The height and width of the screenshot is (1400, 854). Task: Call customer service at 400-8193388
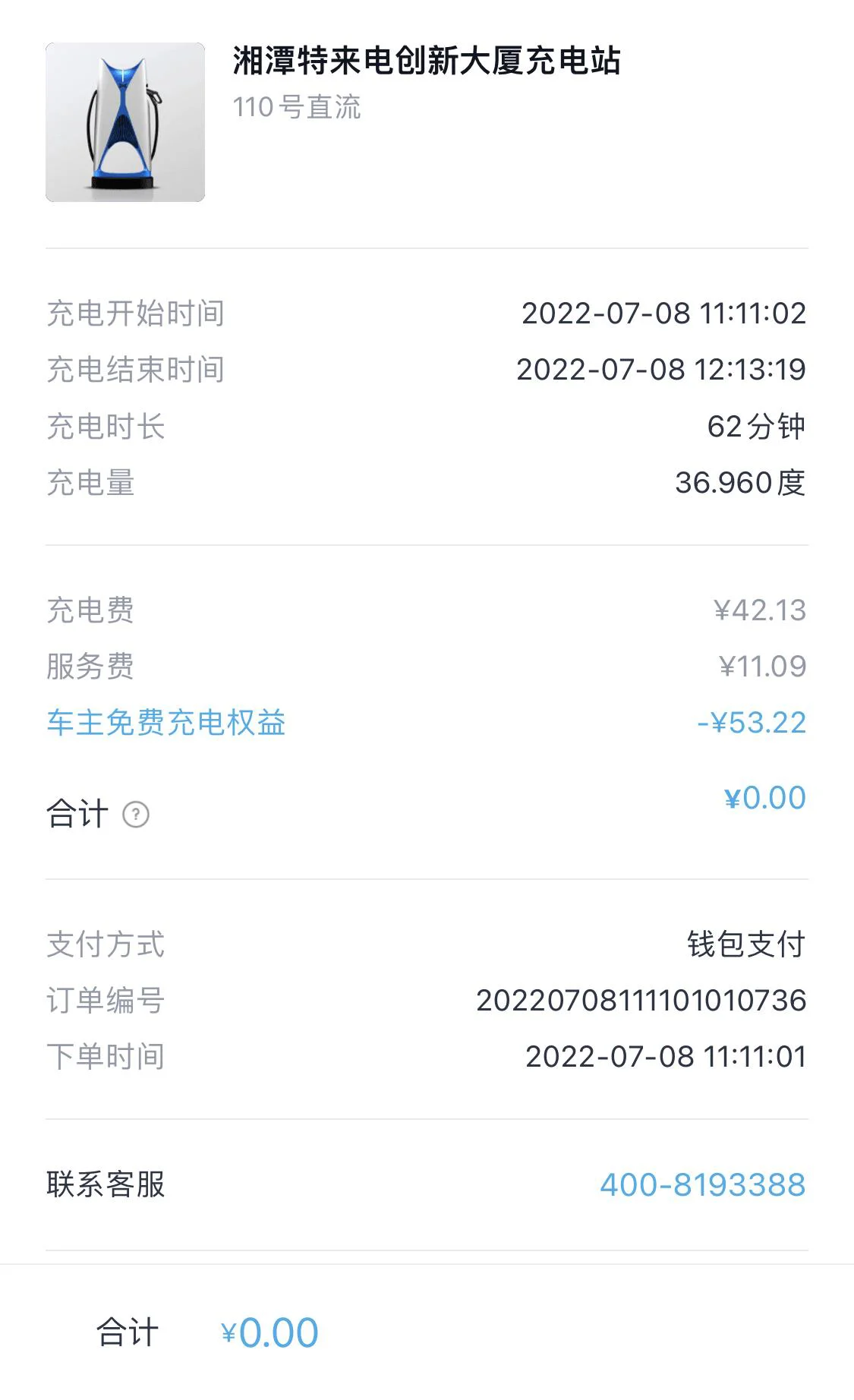(x=702, y=1184)
